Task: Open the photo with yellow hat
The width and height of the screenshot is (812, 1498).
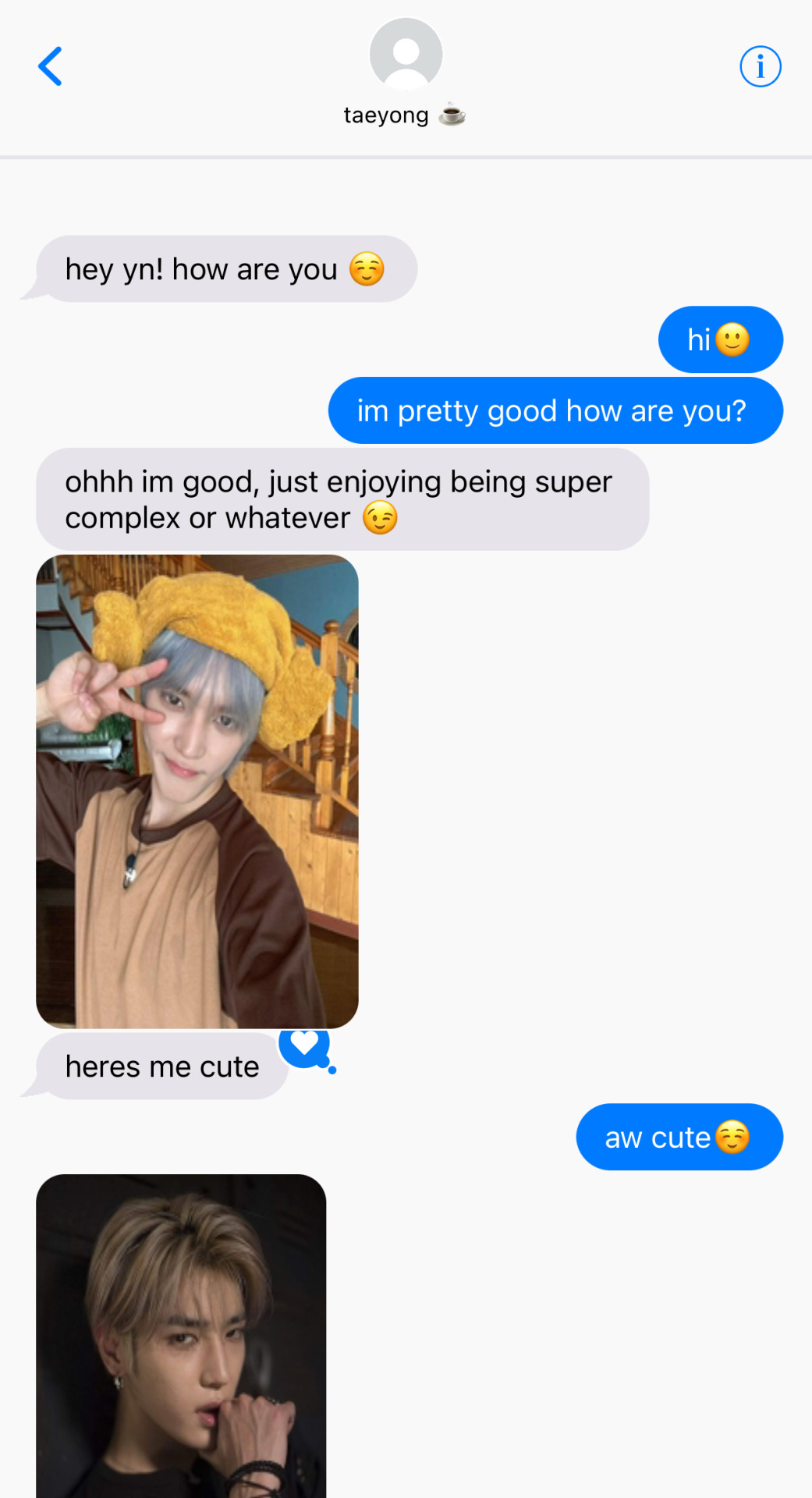Action: pyautogui.click(x=197, y=790)
